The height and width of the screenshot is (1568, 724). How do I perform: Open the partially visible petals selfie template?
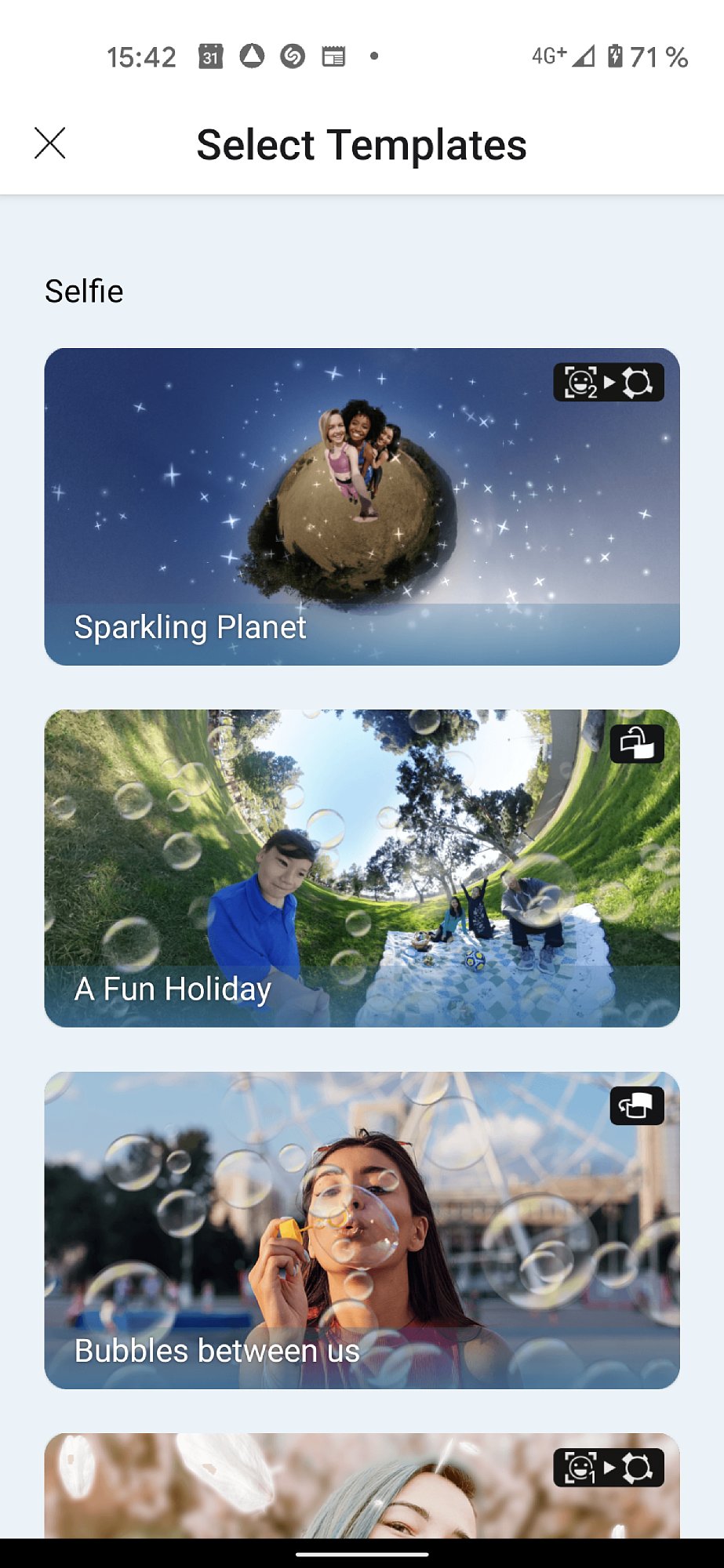[x=362, y=1485]
